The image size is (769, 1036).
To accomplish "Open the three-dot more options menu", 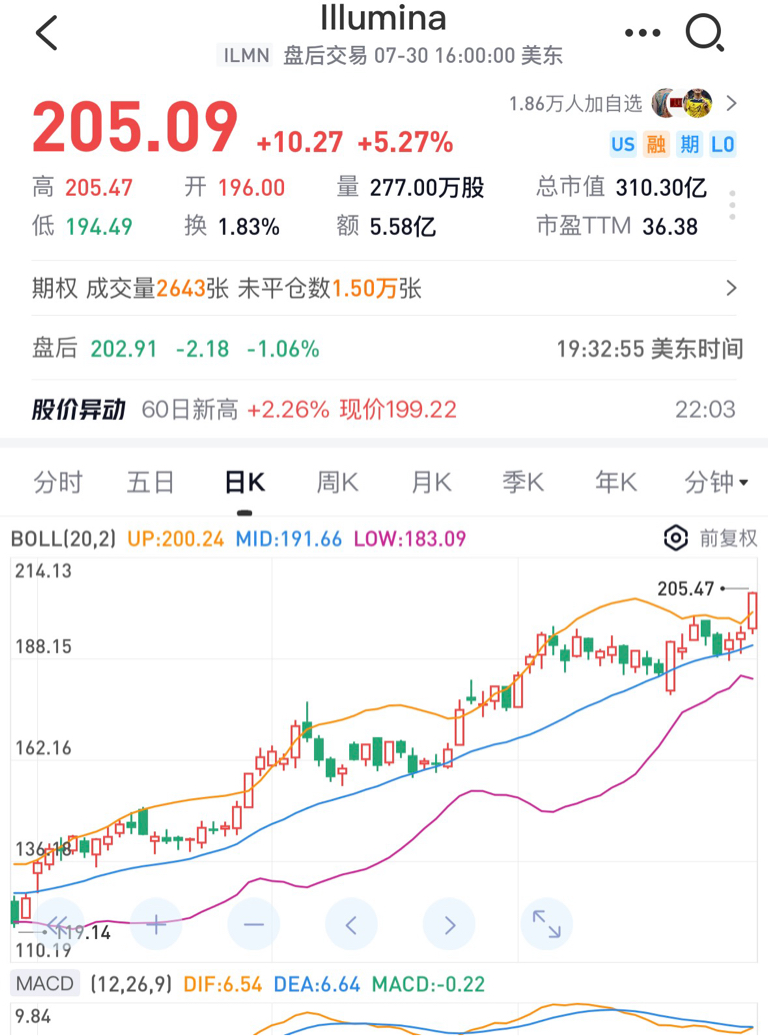I will (642, 32).
